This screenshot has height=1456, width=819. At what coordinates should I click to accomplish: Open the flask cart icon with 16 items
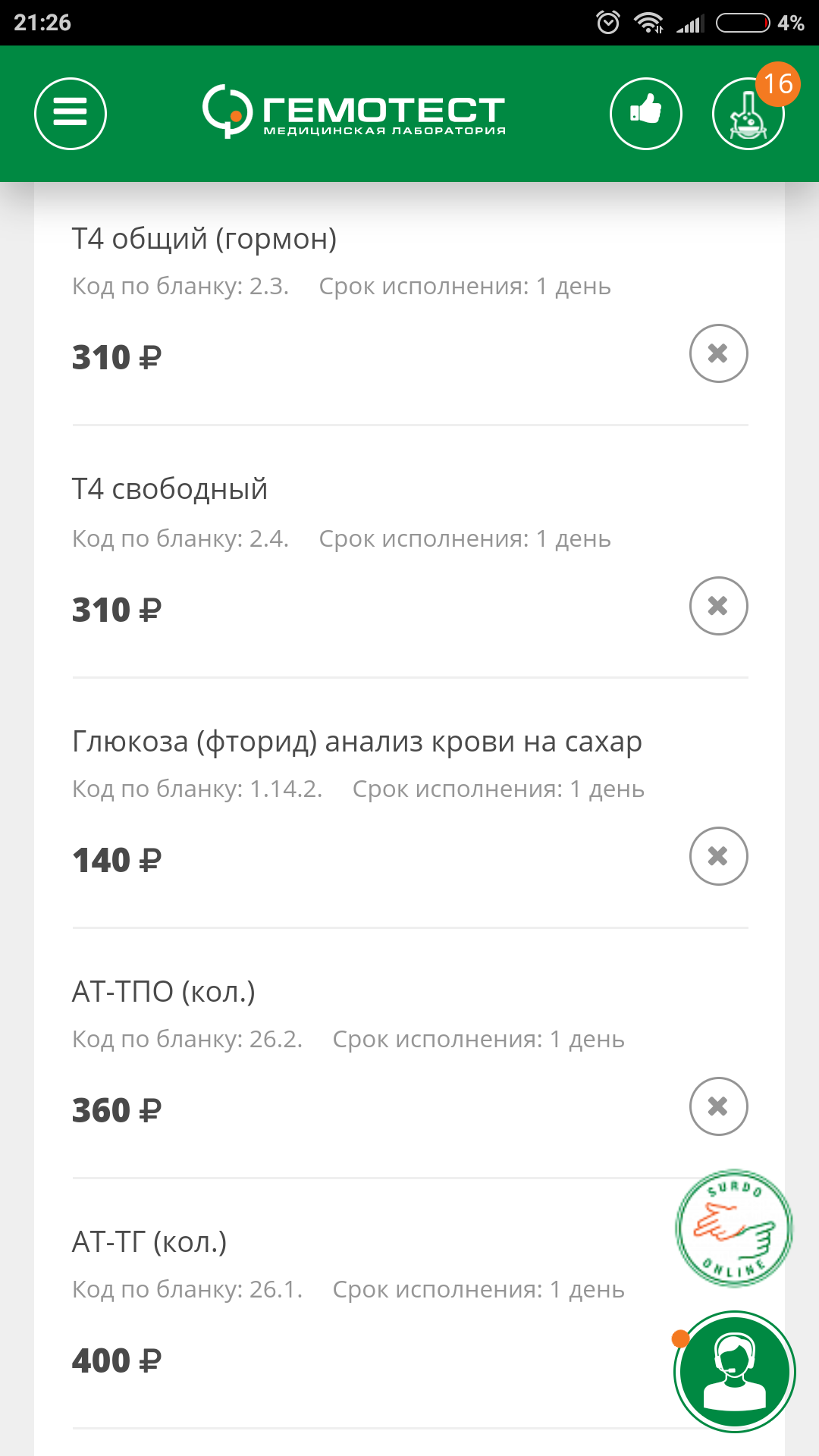748,114
